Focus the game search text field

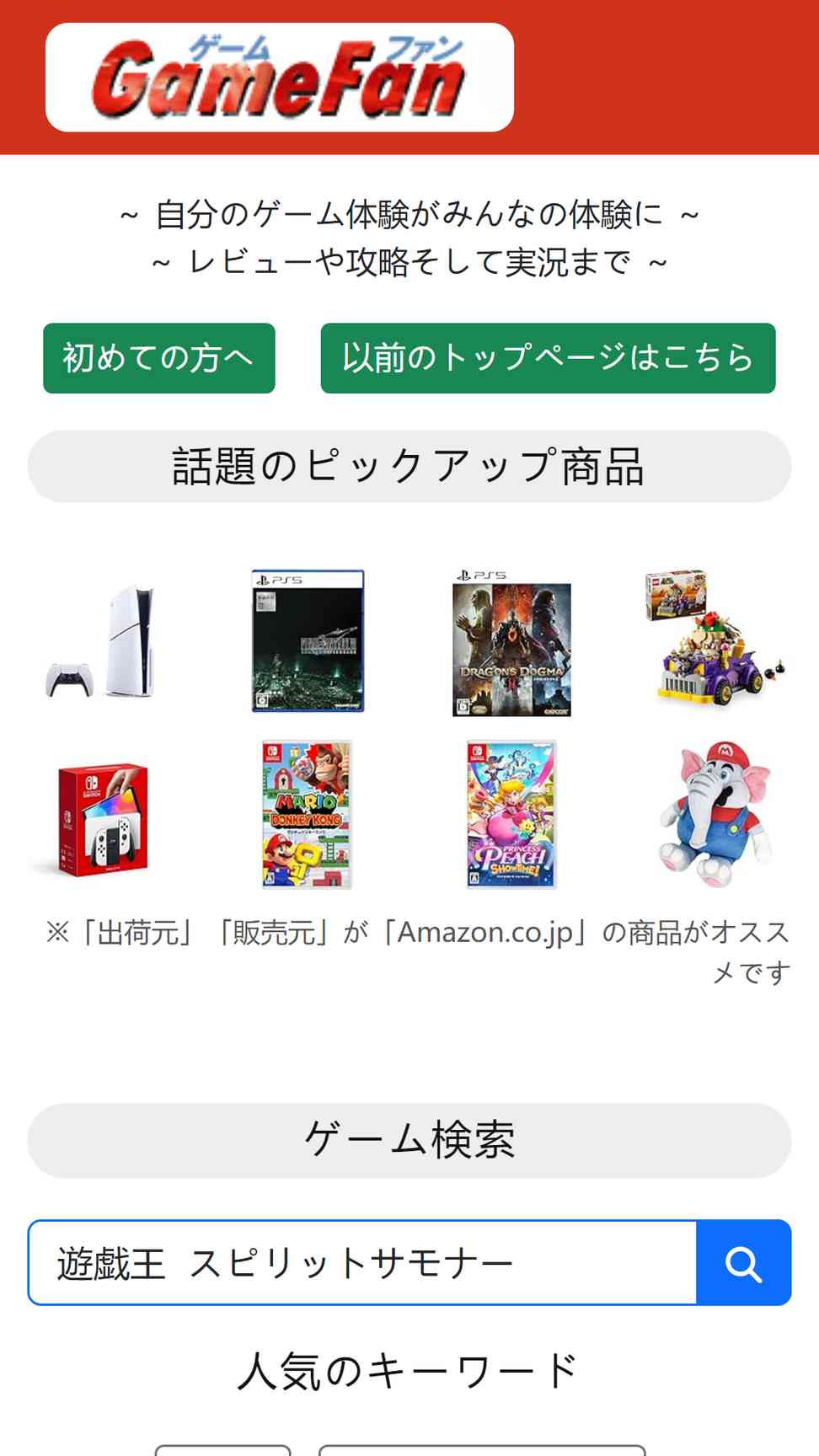pyautogui.click(x=362, y=1262)
